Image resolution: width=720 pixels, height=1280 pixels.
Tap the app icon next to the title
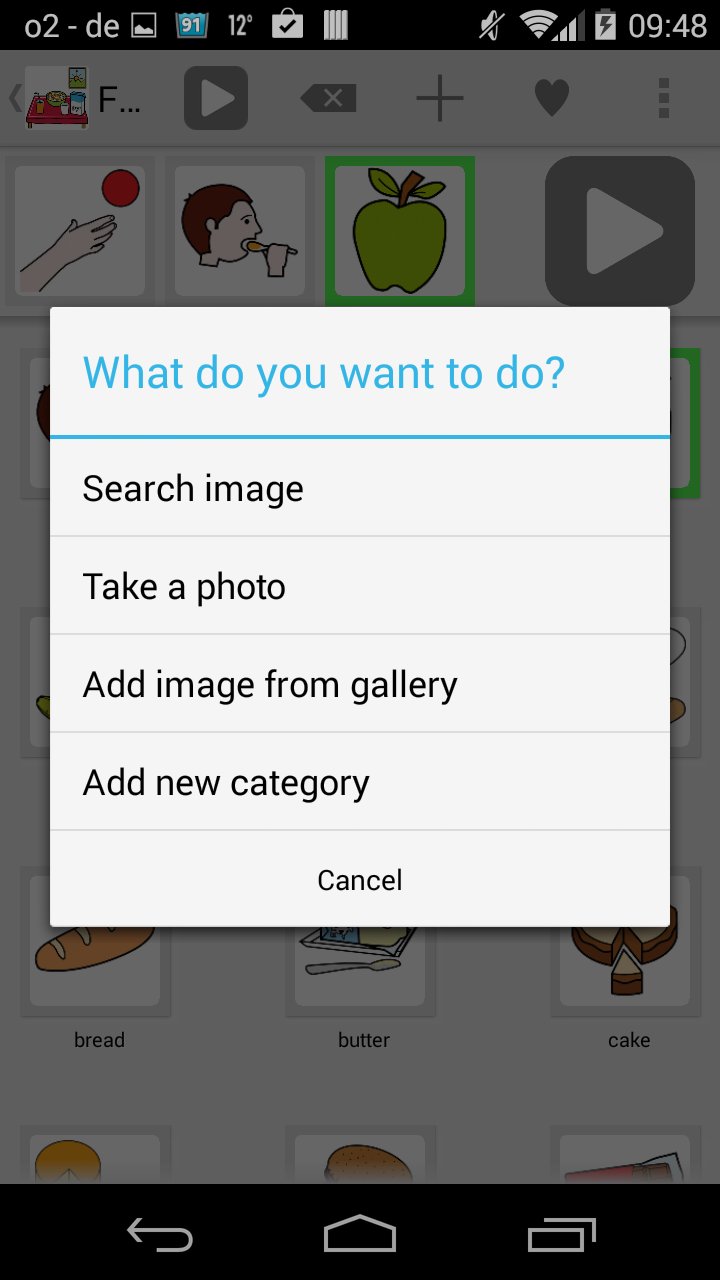(57, 97)
